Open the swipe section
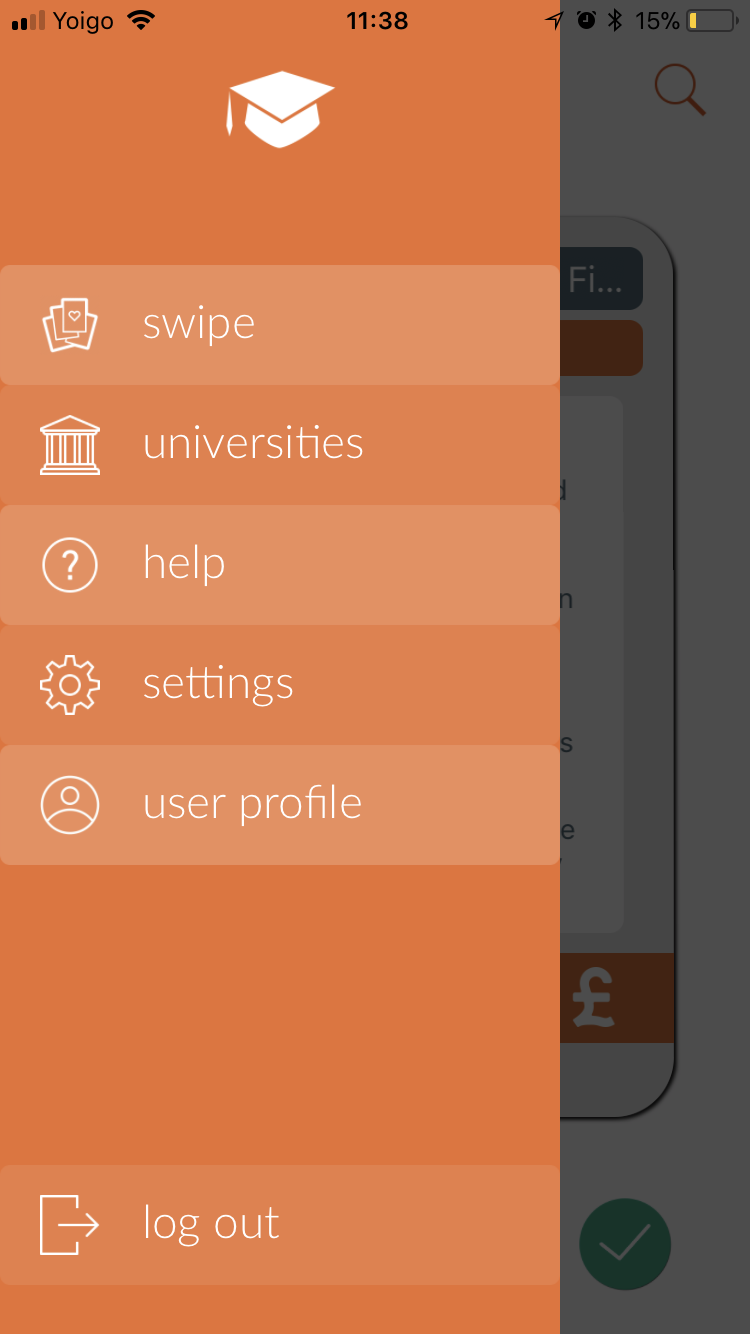The image size is (750, 1334). point(280,325)
